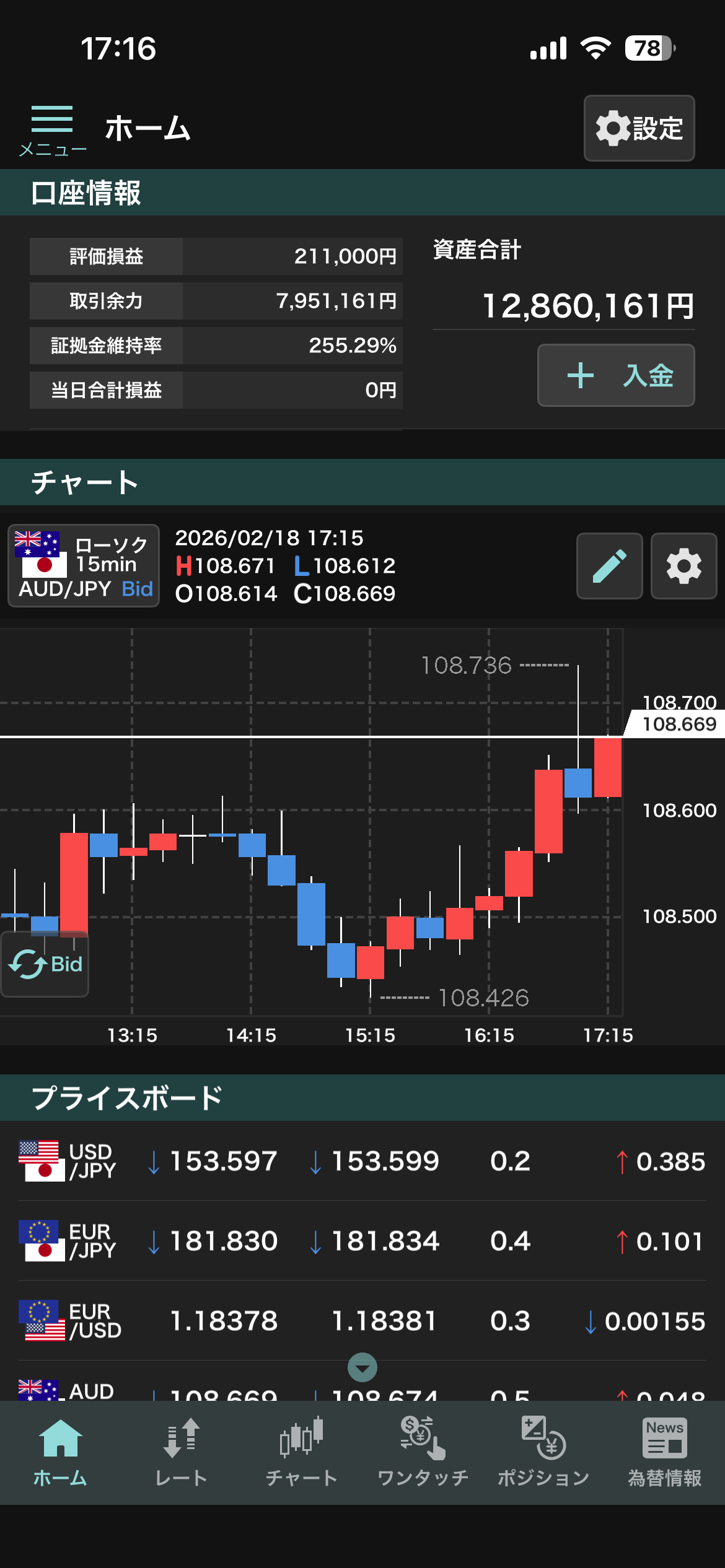Open the AUD/JPY 15min chart selector
The image size is (725, 1568).
pos(84,565)
